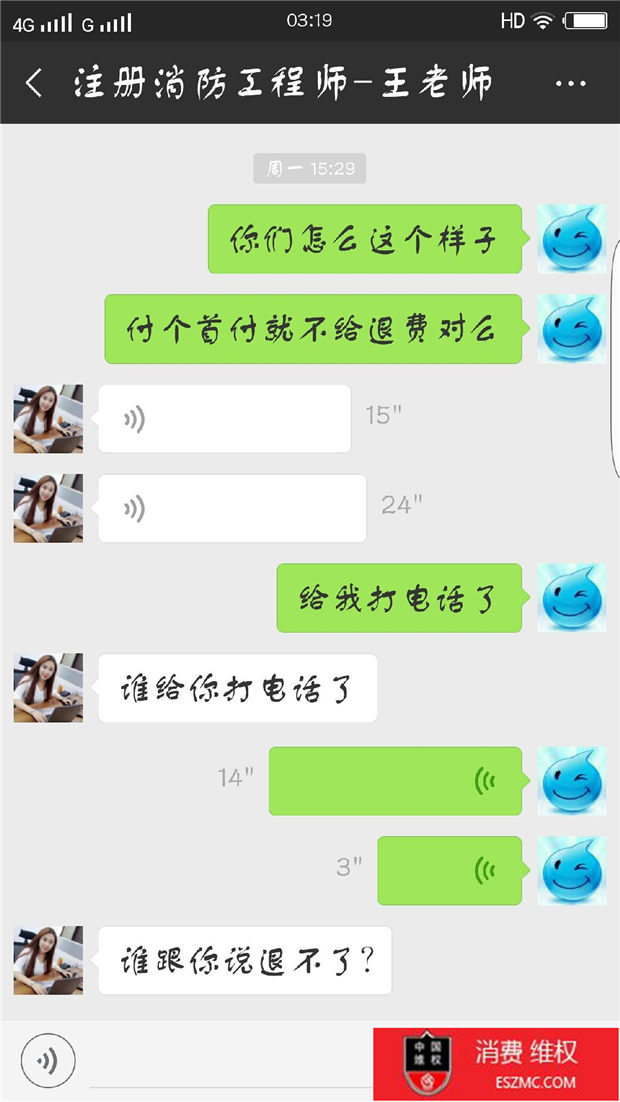Viewport: 620px width, 1102px height.
Task: Play the sent 14-second voice message
Action: tap(395, 781)
